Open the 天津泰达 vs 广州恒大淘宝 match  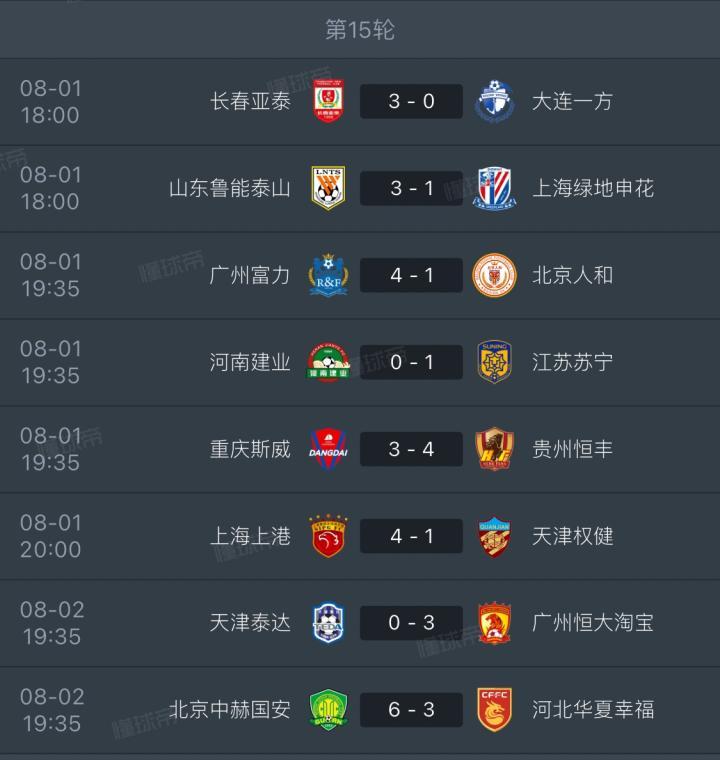coord(411,623)
